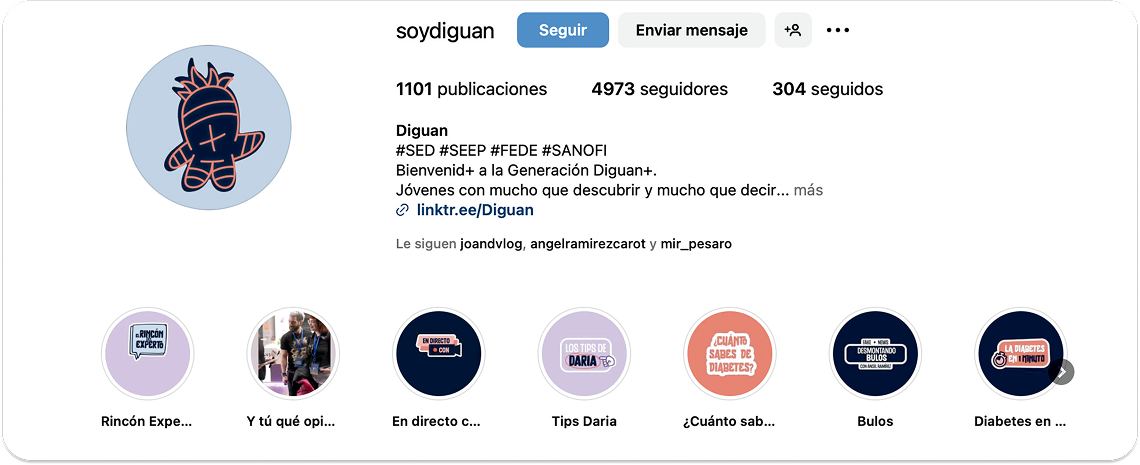Follow soydiguan with the Seguir button
This screenshot has width=1140, height=465.
tap(562, 30)
